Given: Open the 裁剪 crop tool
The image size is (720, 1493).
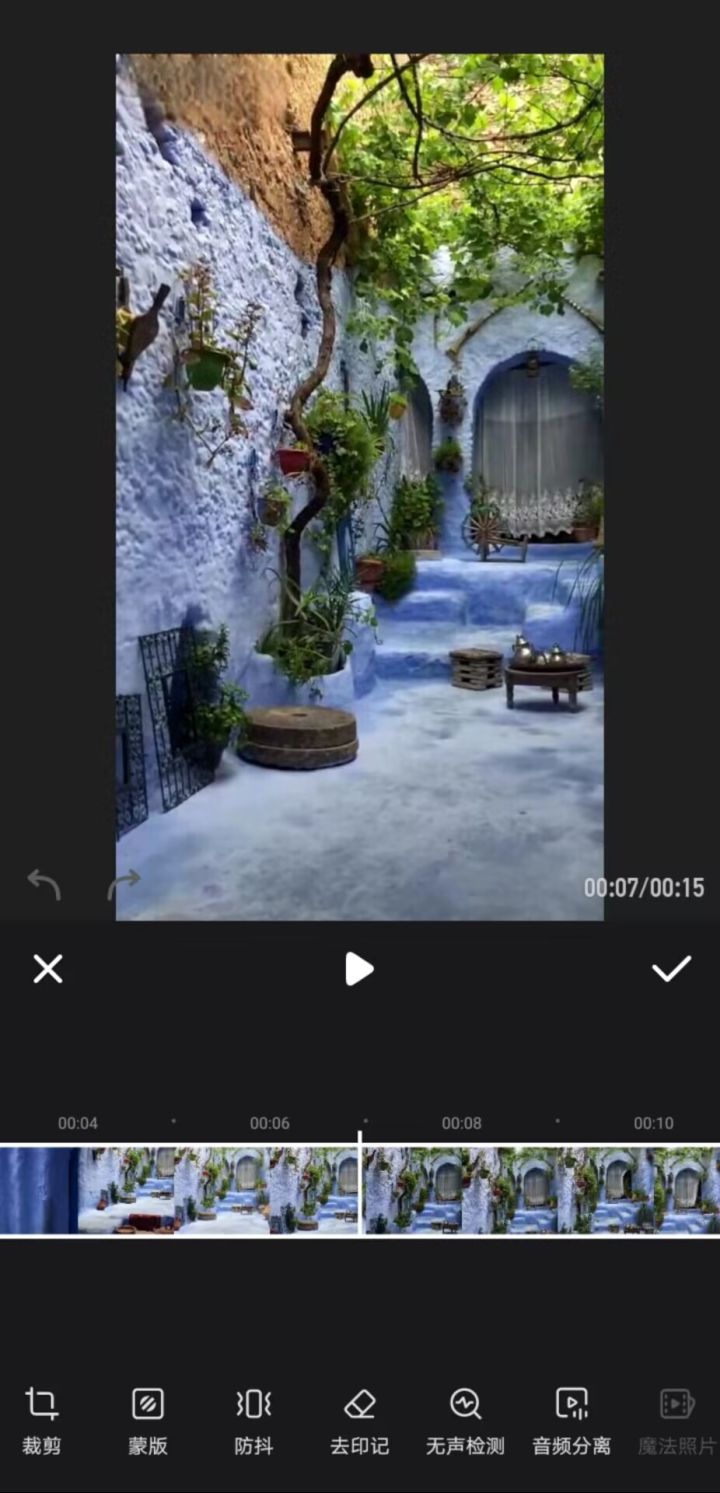Looking at the screenshot, I should (41, 1420).
